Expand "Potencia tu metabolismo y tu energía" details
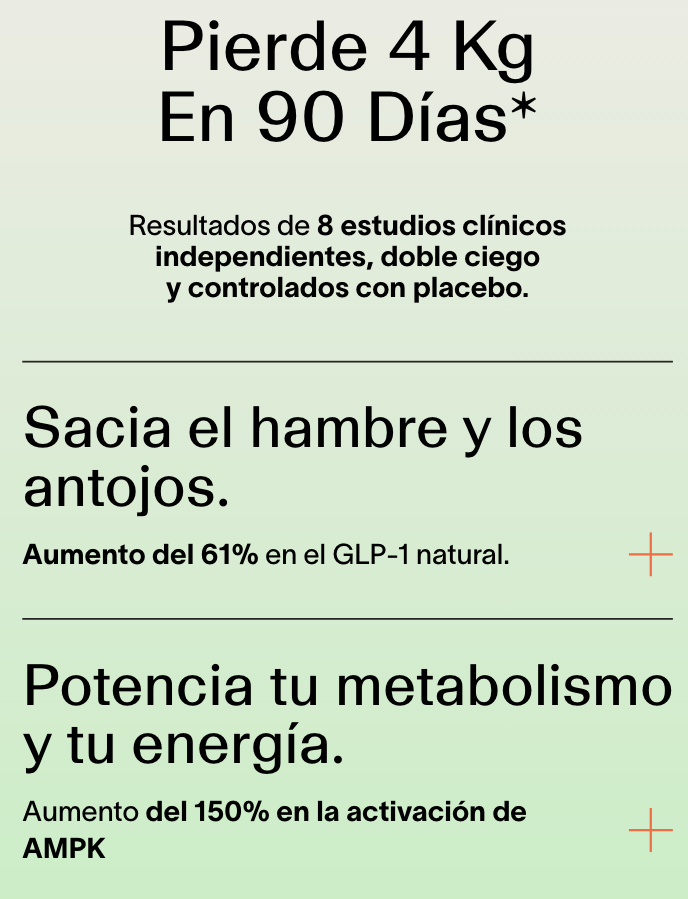Screen dimensions: 688x899 [x=650, y=830]
